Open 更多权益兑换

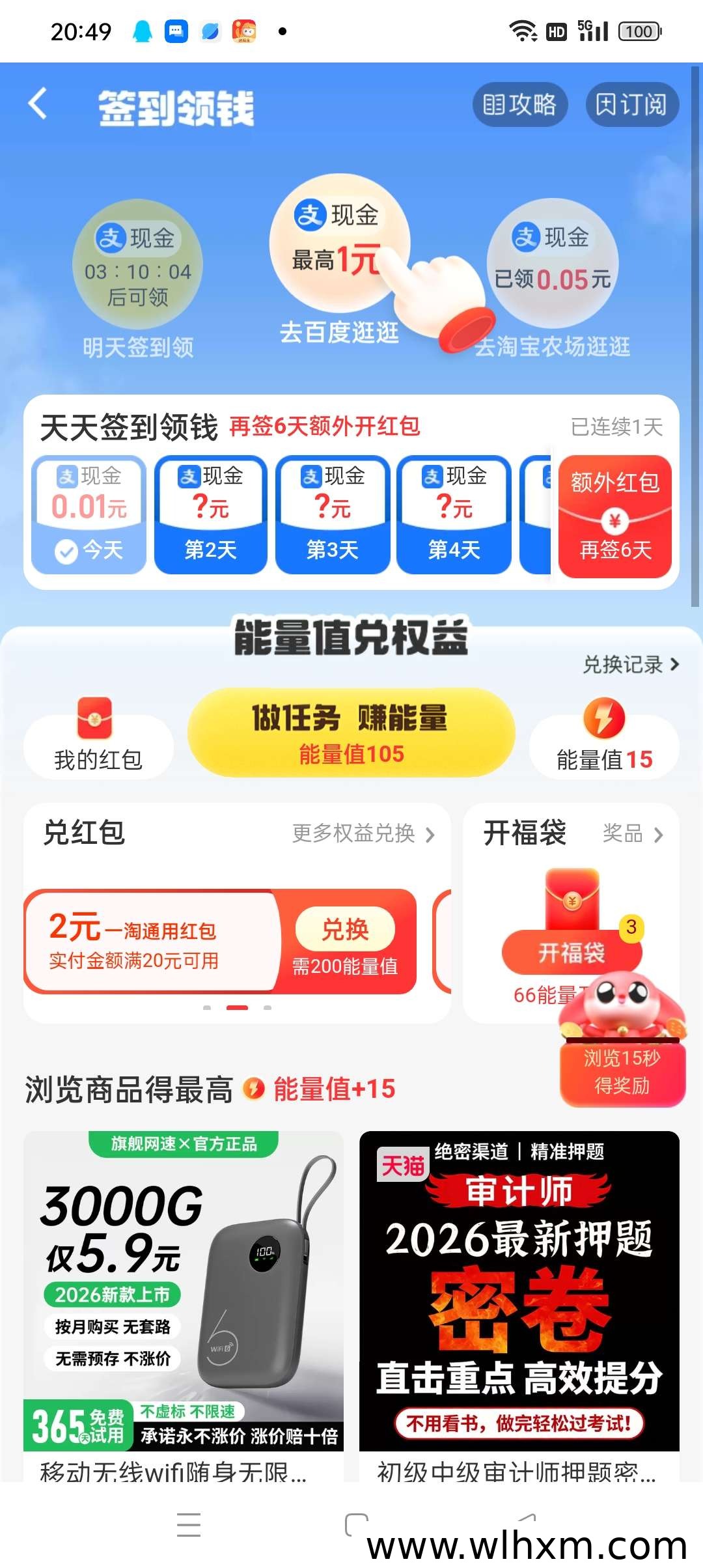point(363,833)
